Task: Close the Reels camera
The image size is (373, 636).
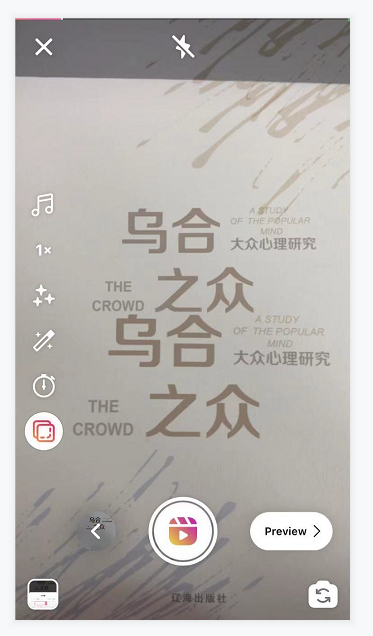Action: click(x=44, y=47)
